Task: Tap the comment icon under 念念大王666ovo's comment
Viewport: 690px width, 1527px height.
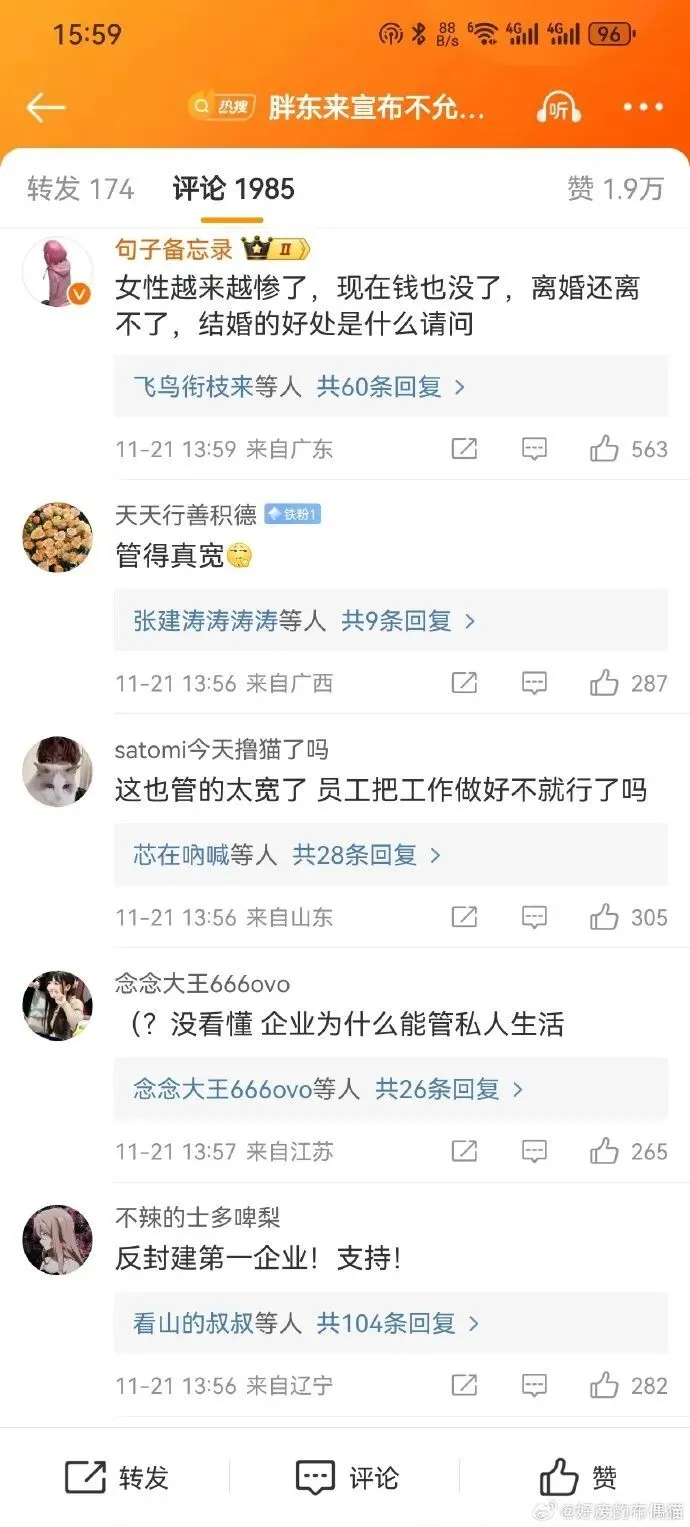Action: point(535,1151)
